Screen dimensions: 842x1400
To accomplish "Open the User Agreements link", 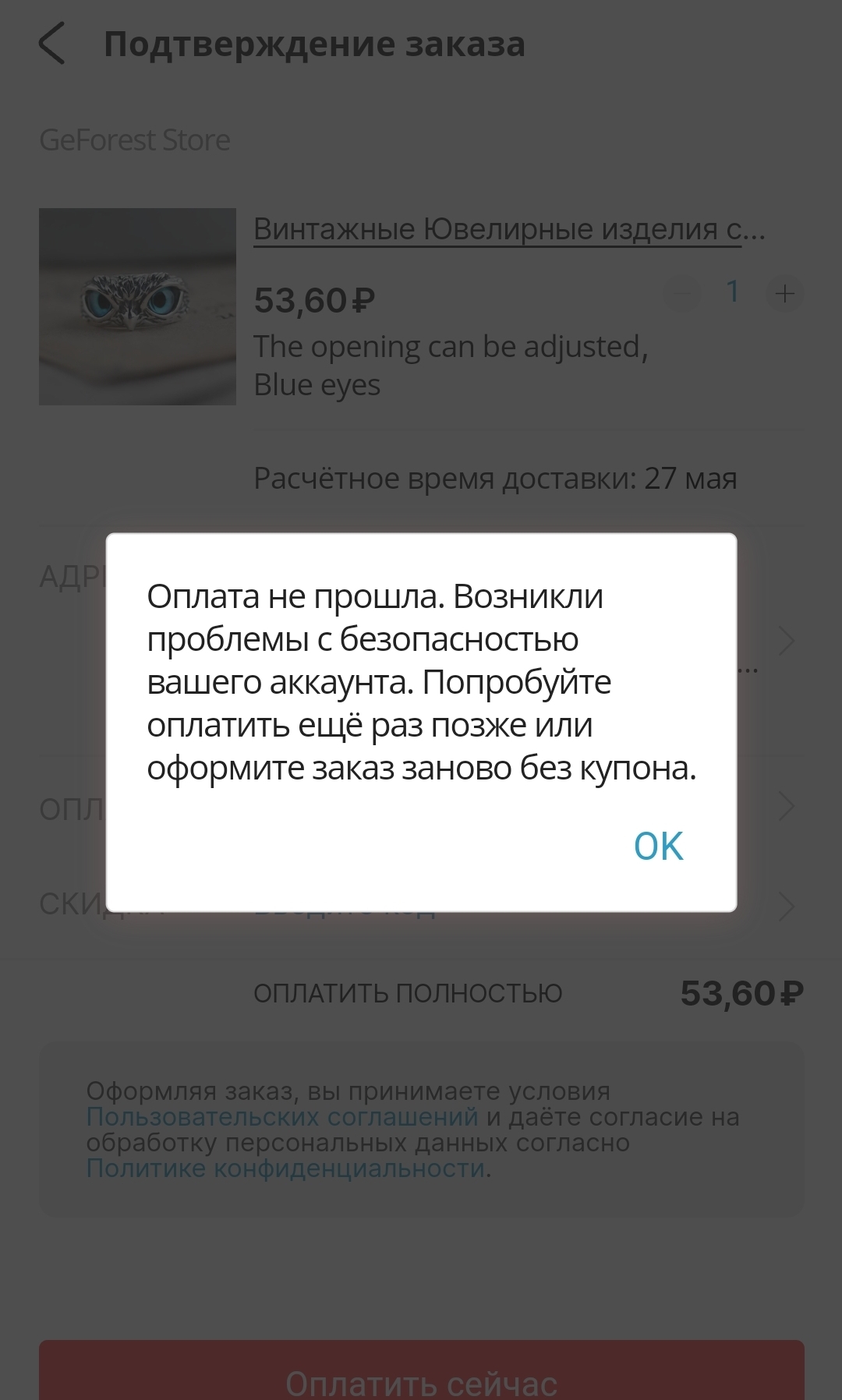I will pos(282,1116).
